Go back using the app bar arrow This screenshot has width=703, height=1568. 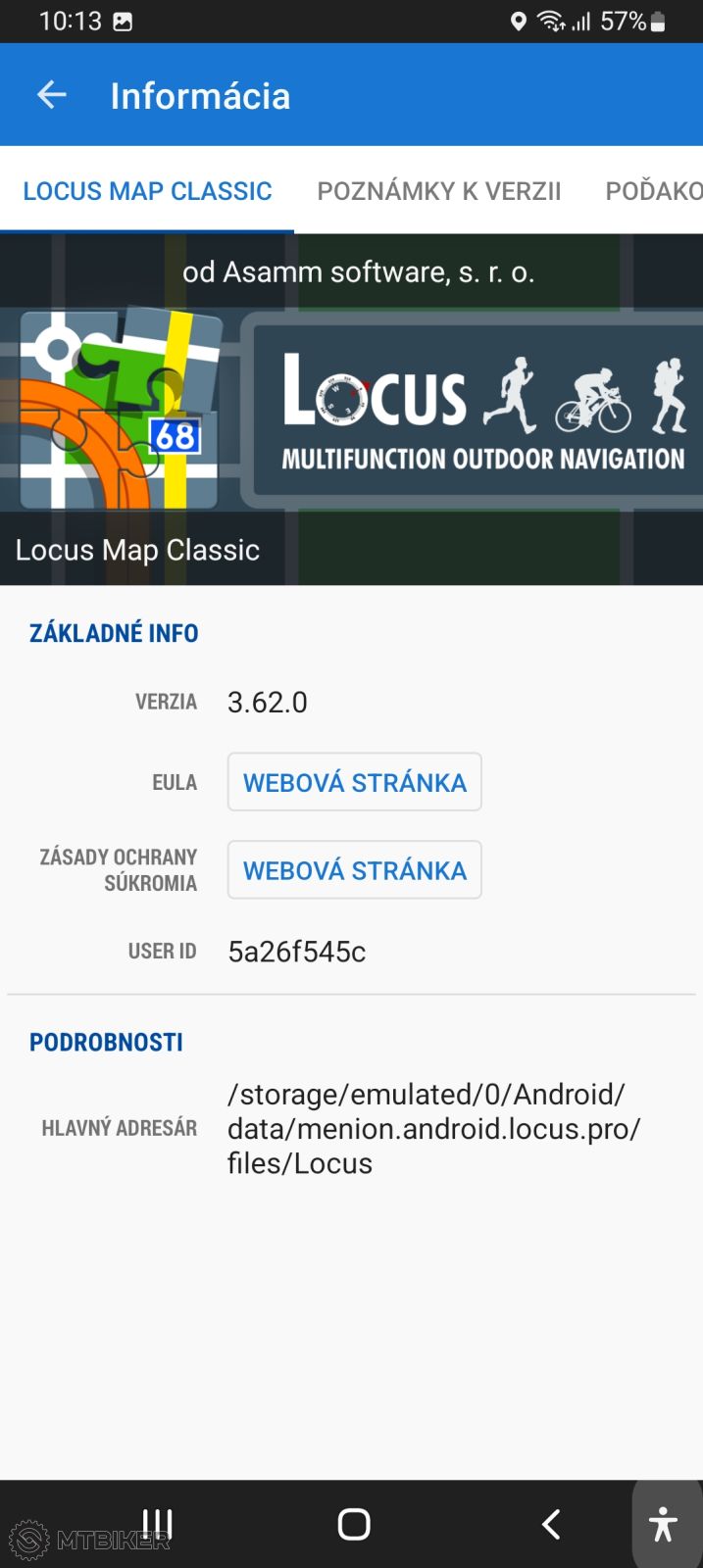(52, 95)
